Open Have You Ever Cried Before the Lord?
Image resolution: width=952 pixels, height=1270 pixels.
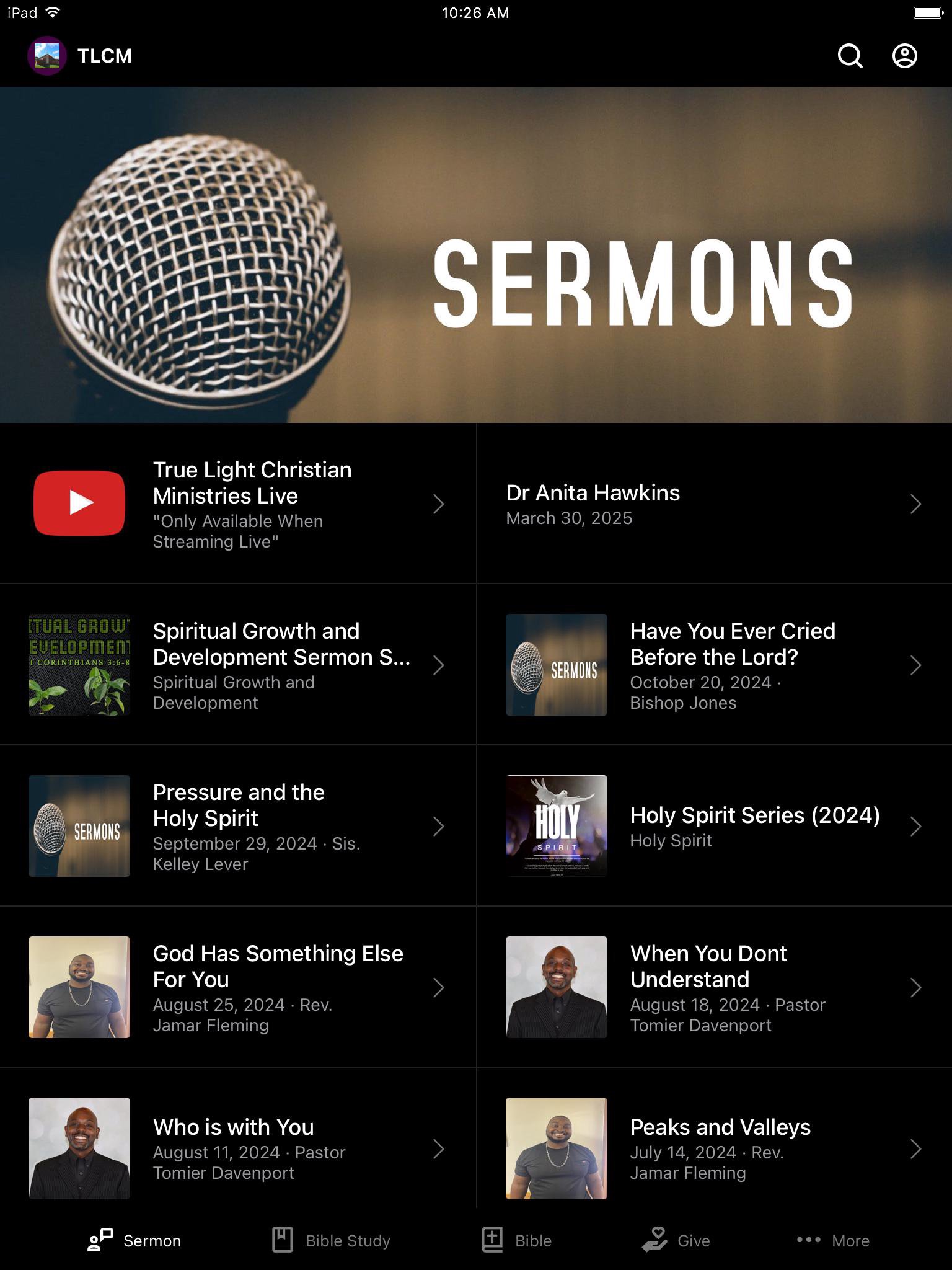tap(714, 665)
